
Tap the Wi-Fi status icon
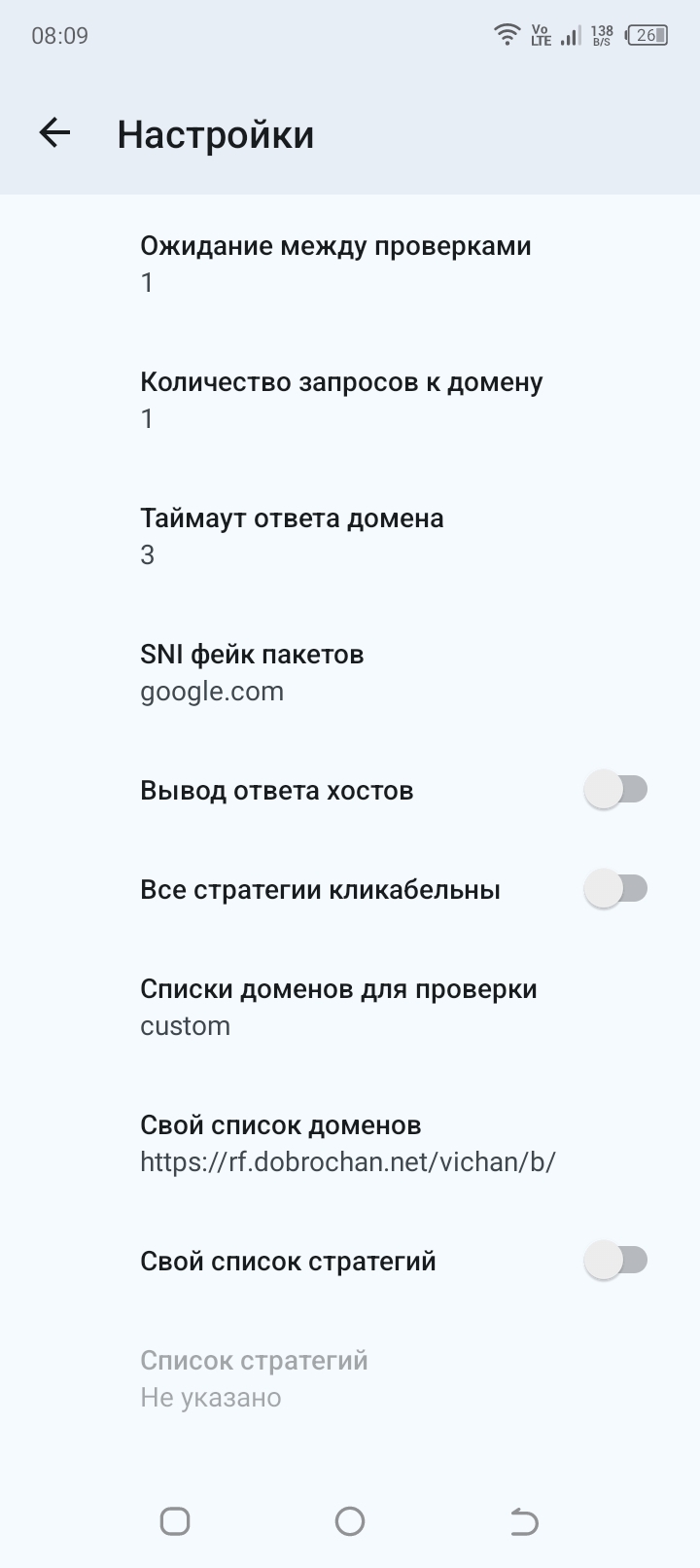pyautogui.click(x=507, y=33)
